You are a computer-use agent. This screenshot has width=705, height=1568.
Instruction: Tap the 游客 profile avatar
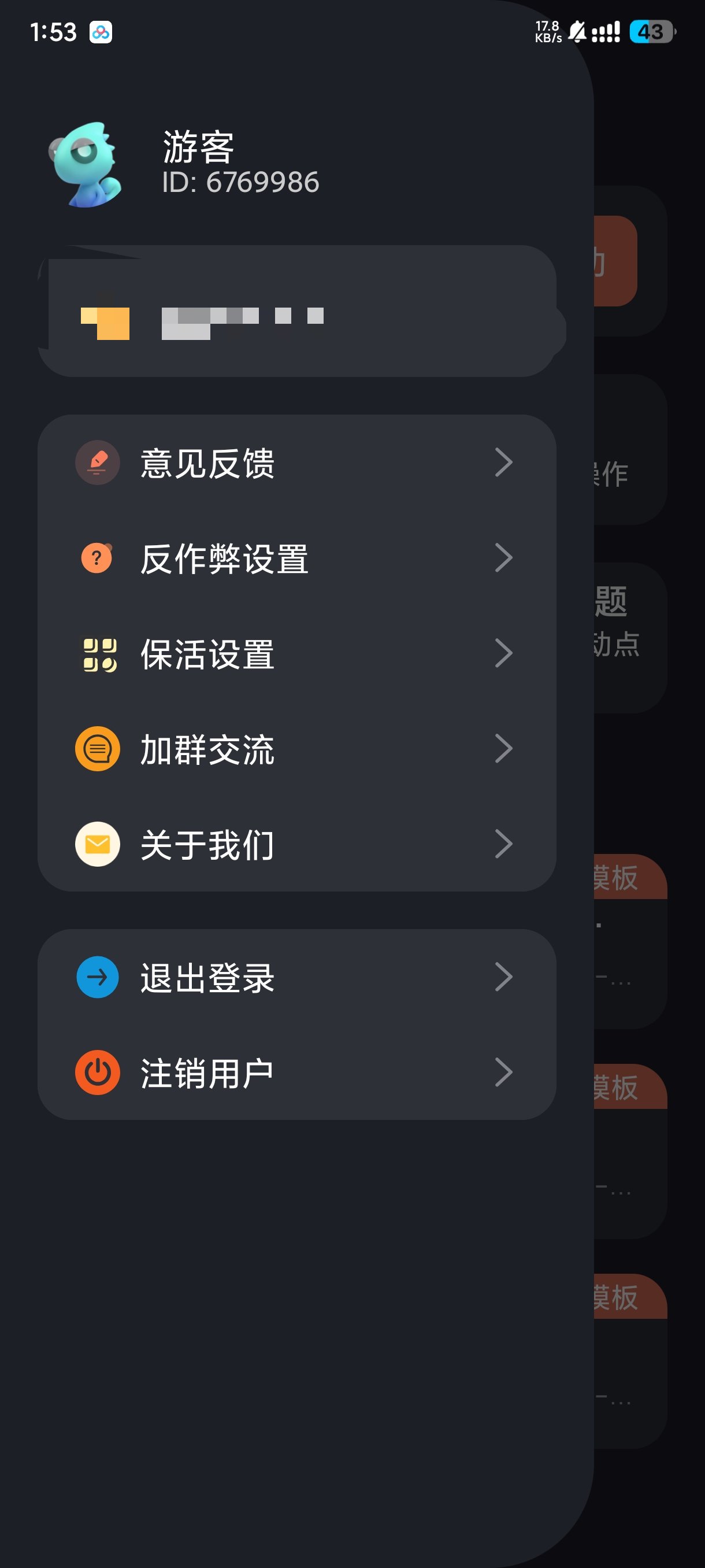(x=86, y=164)
